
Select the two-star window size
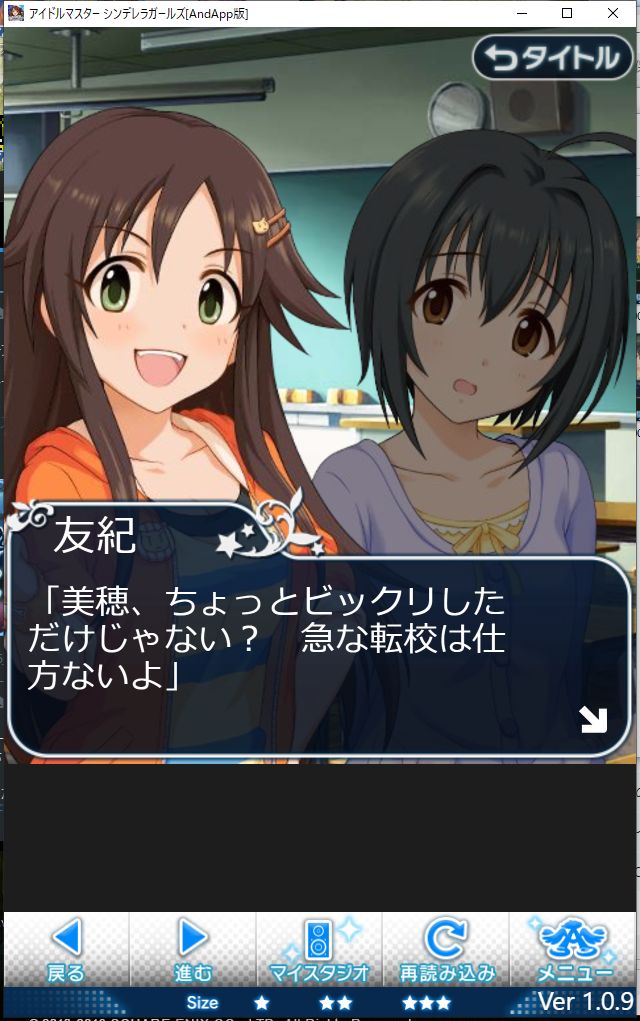pos(335,1002)
